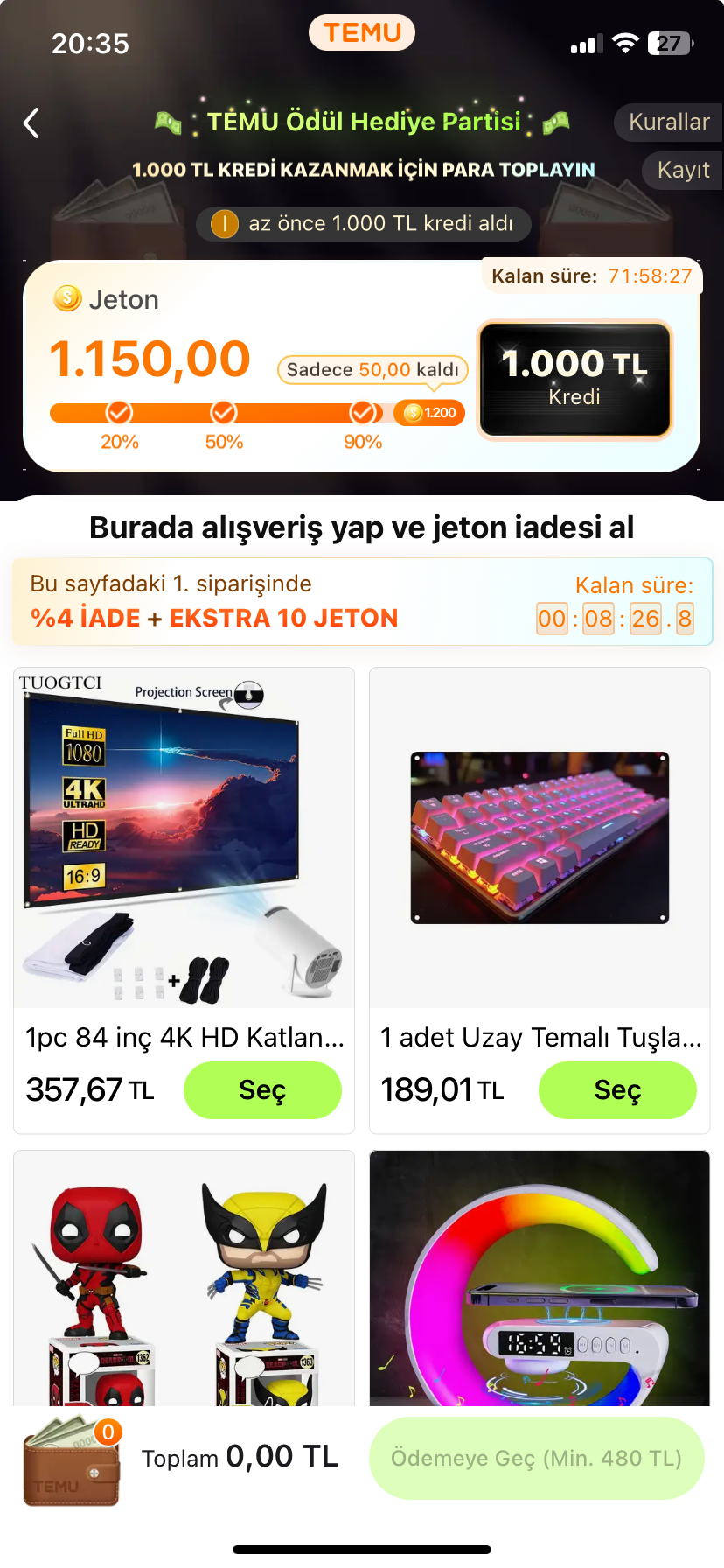Screen dimensions: 724x1568
Task: Go back using the arrow icon
Action: (31, 123)
